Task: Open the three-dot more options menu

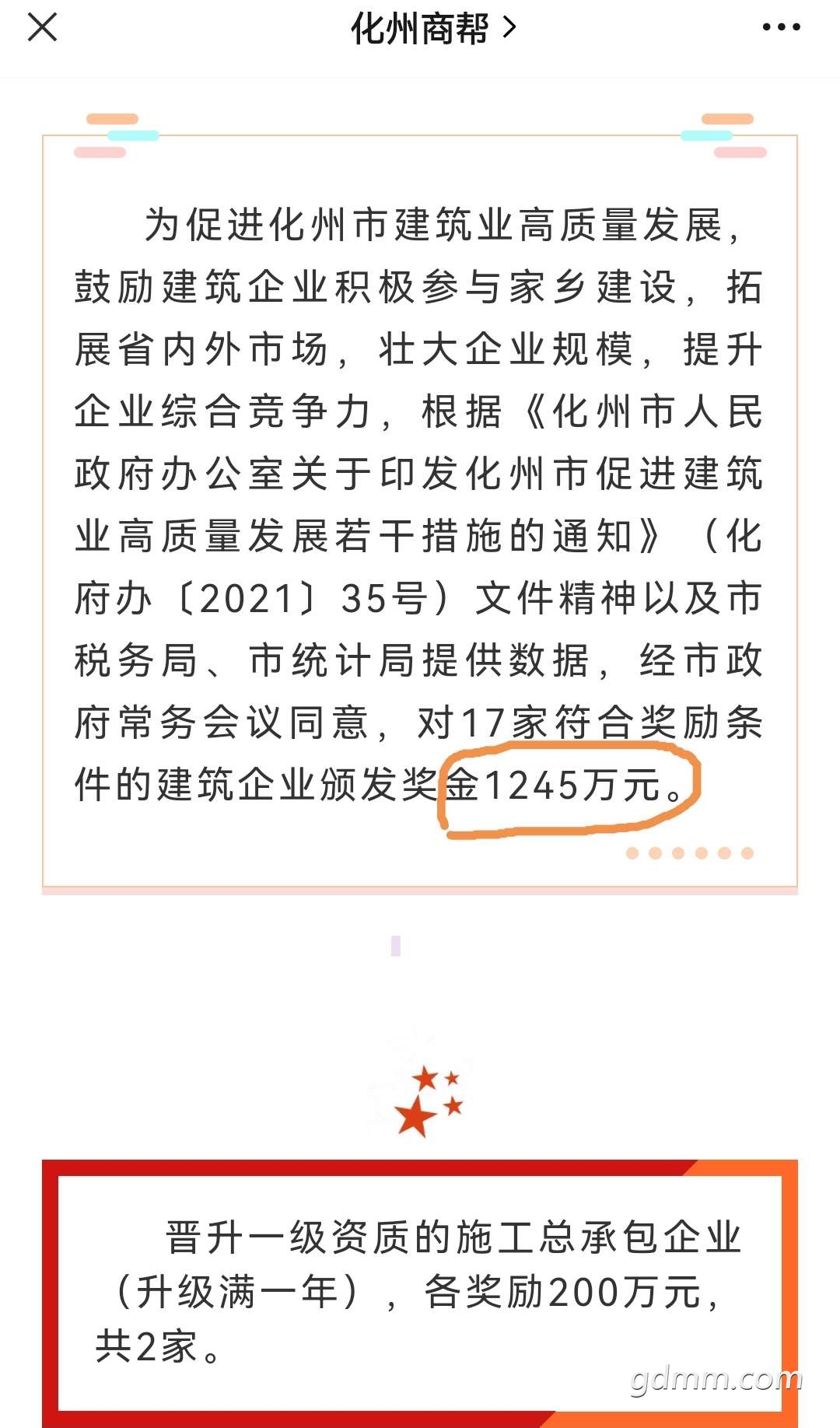Action: click(x=781, y=27)
